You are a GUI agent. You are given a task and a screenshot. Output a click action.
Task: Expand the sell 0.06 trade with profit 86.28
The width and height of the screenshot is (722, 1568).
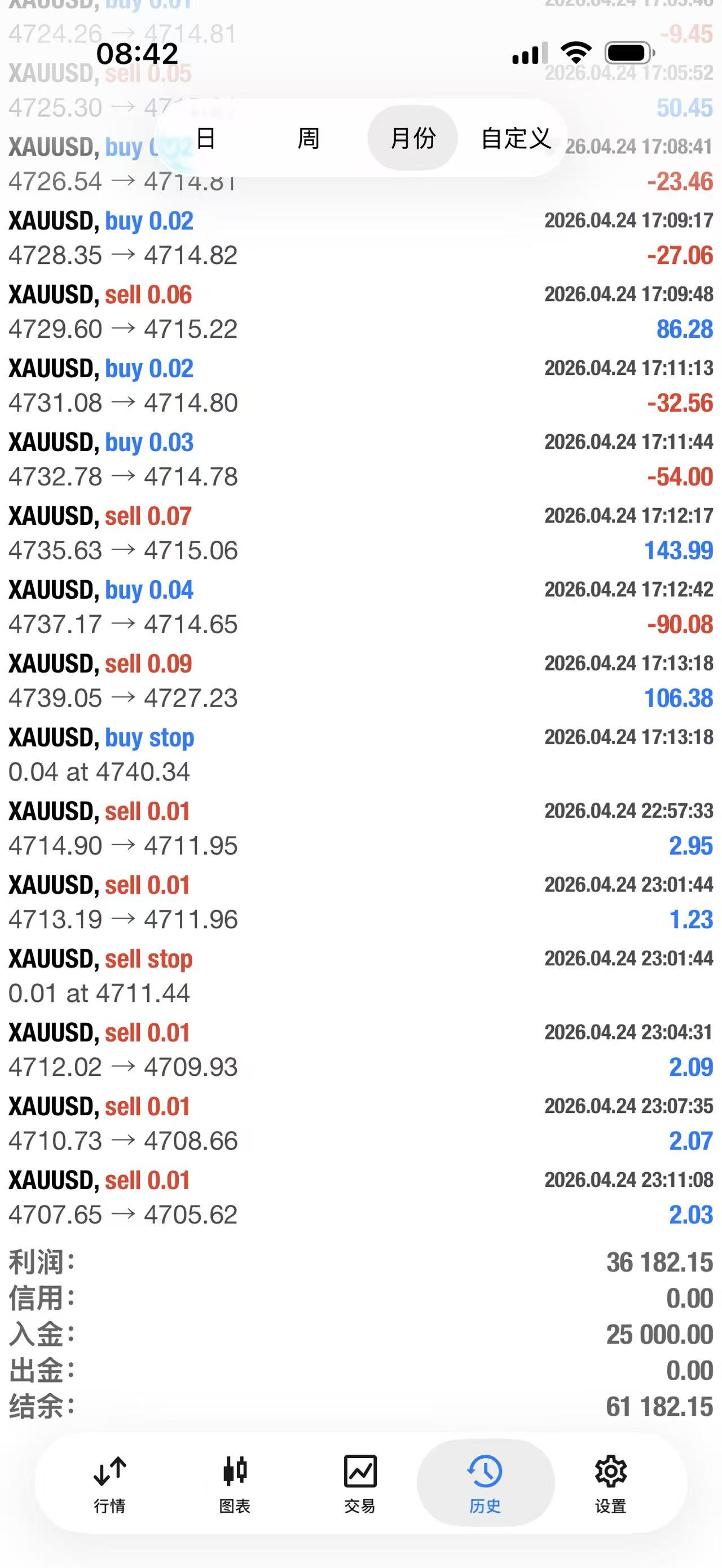pyautogui.click(x=360, y=312)
